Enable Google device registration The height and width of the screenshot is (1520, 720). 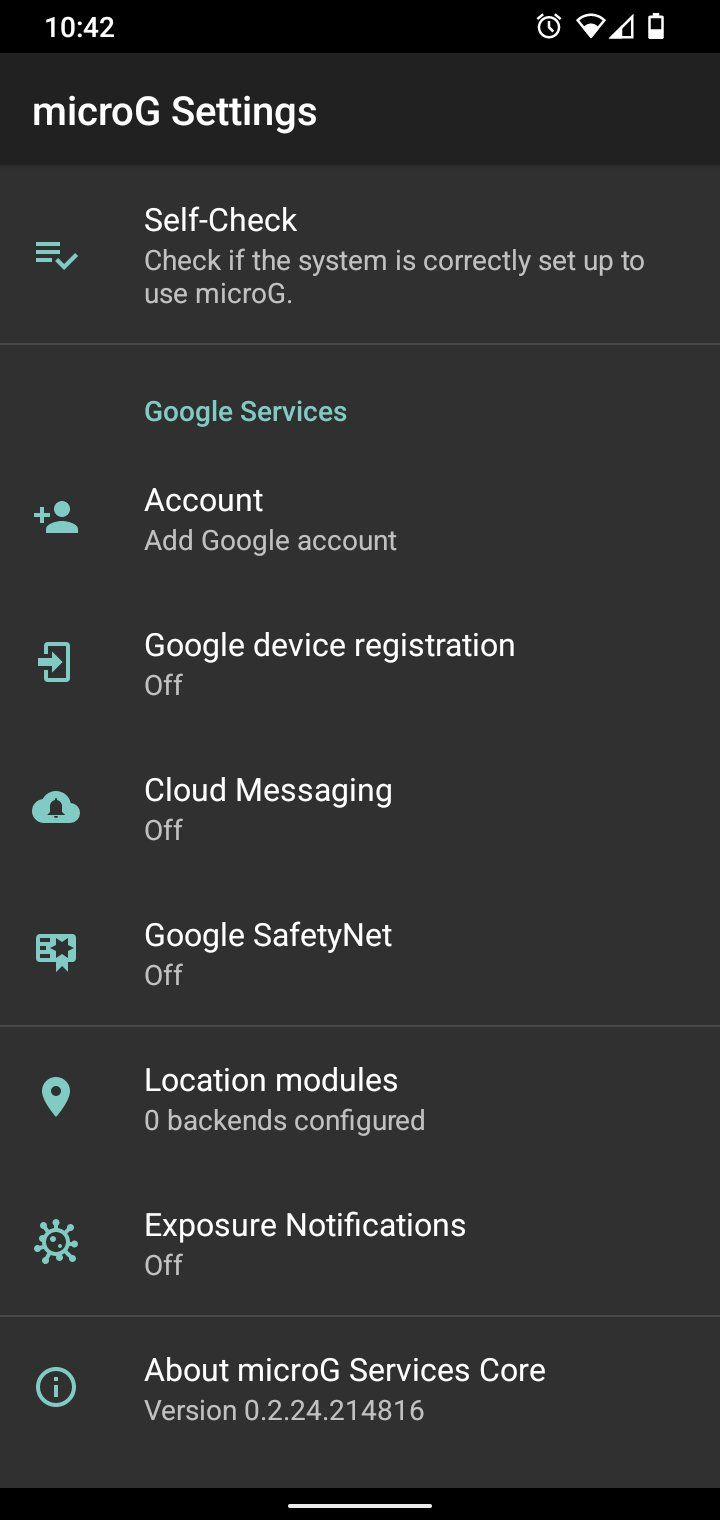coord(360,662)
